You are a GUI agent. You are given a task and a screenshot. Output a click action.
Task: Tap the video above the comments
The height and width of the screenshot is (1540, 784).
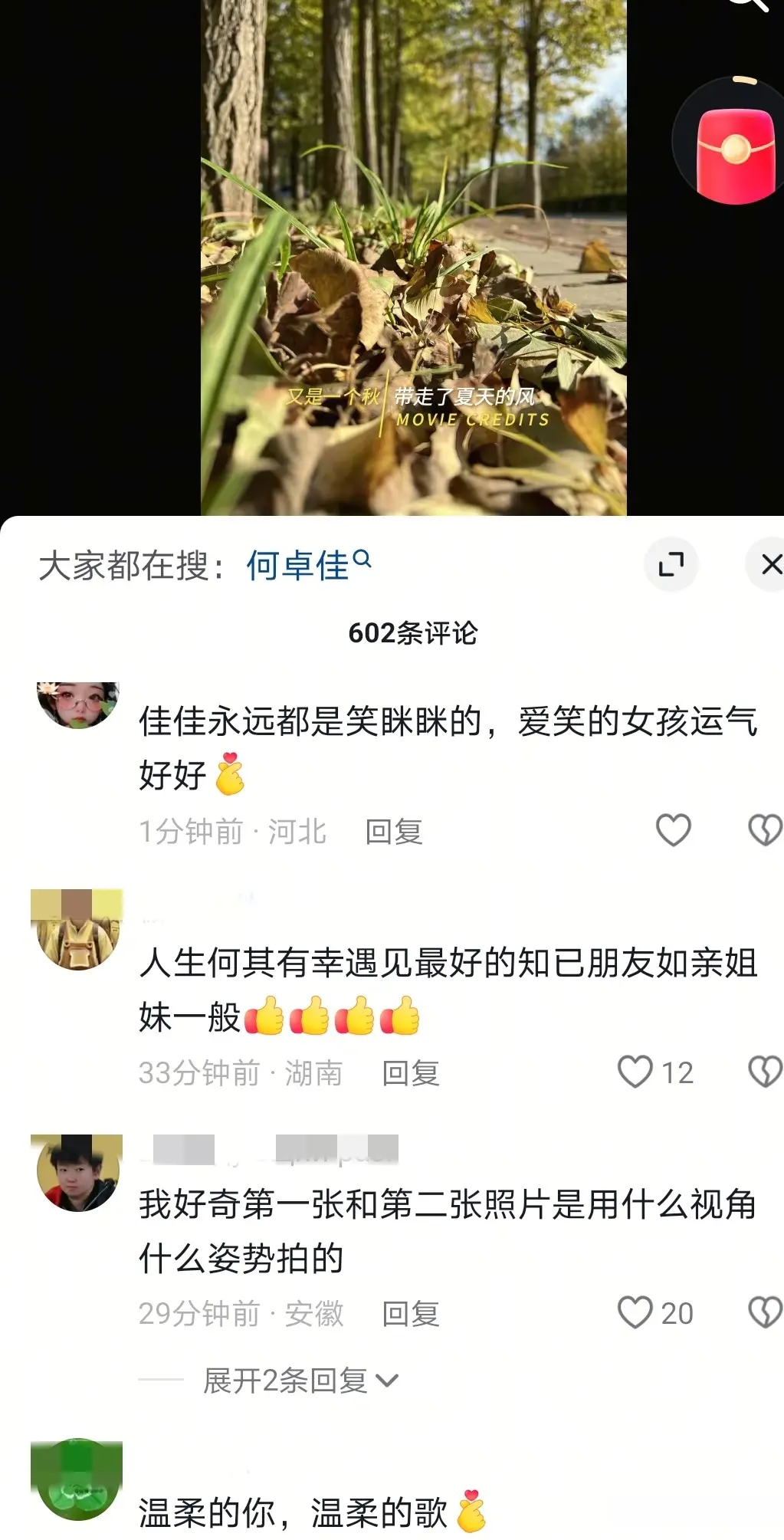point(414,253)
